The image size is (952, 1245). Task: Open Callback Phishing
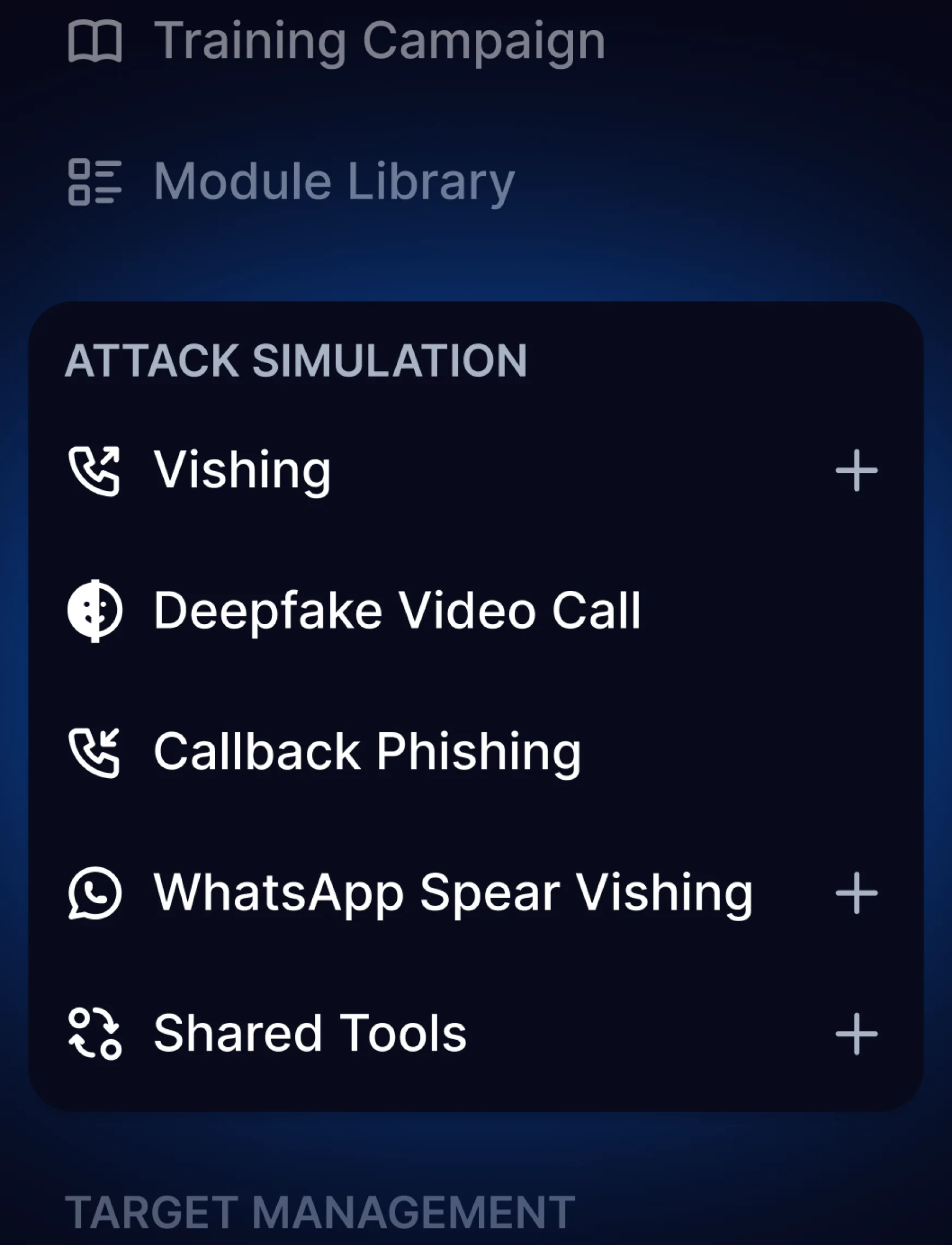click(x=367, y=752)
